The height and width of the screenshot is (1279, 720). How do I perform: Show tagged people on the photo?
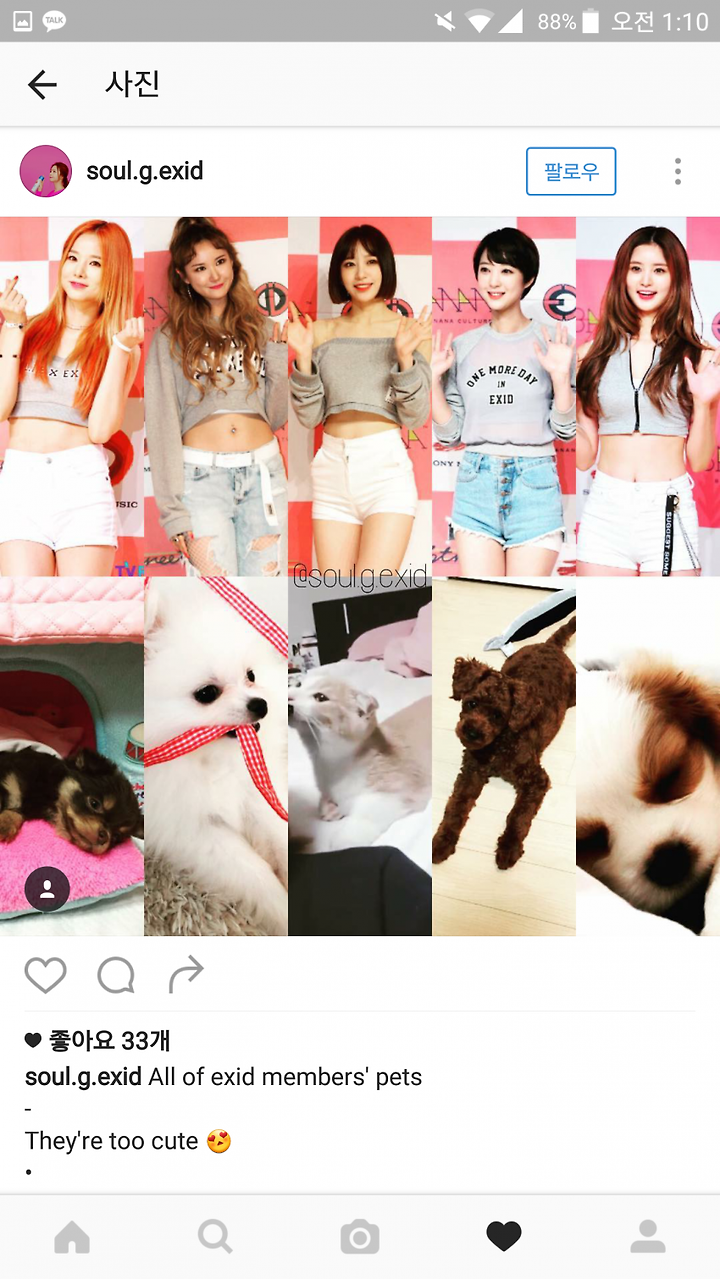[47, 888]
